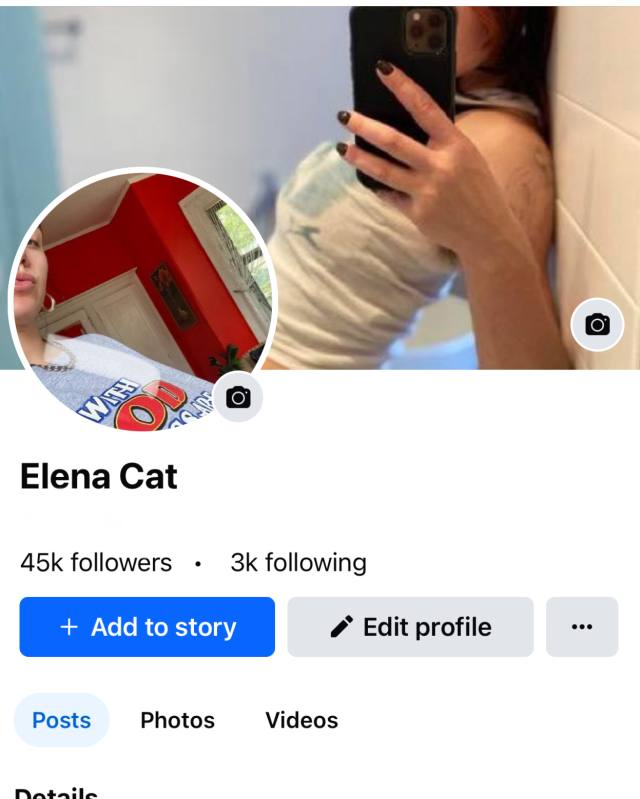Switch to the Videos tab
Screen dimensions: 640x799
(301, 720)
